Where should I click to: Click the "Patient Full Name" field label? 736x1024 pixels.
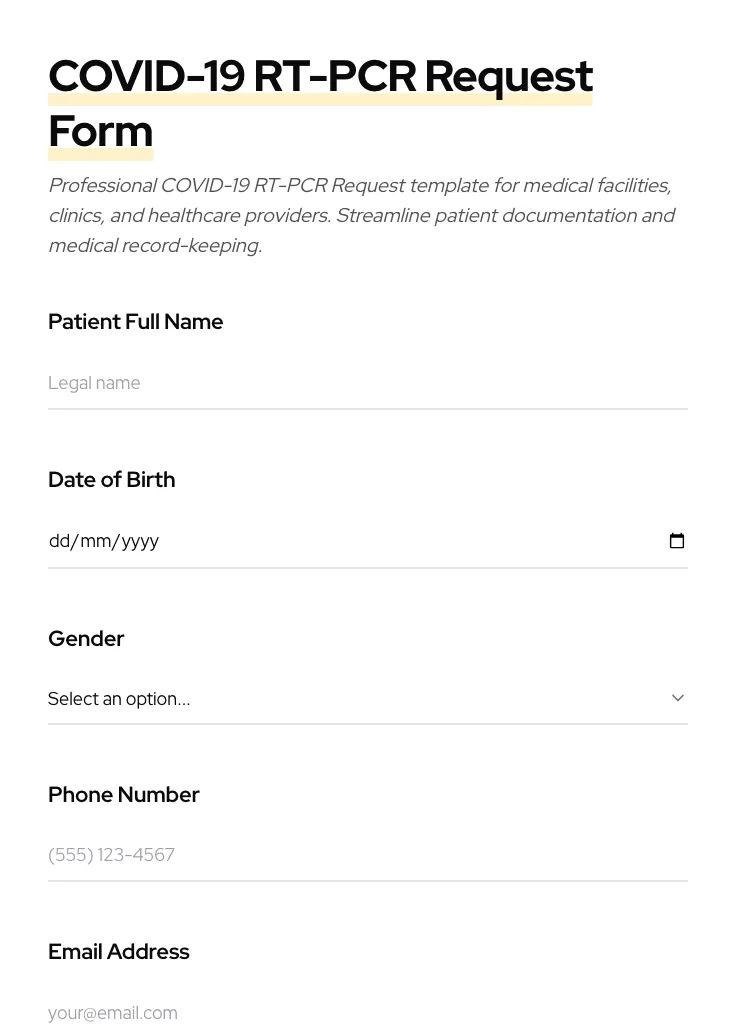point(135,321)
